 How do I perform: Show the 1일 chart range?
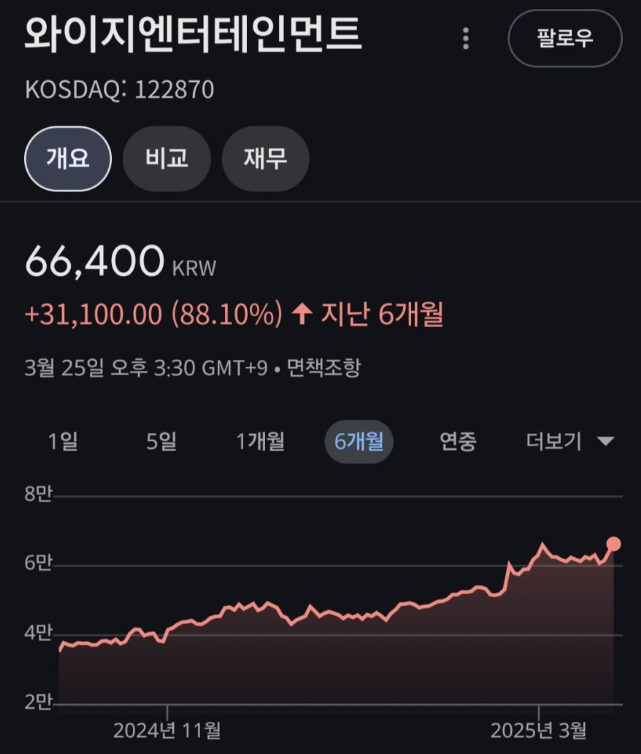[x=63, y=441]
